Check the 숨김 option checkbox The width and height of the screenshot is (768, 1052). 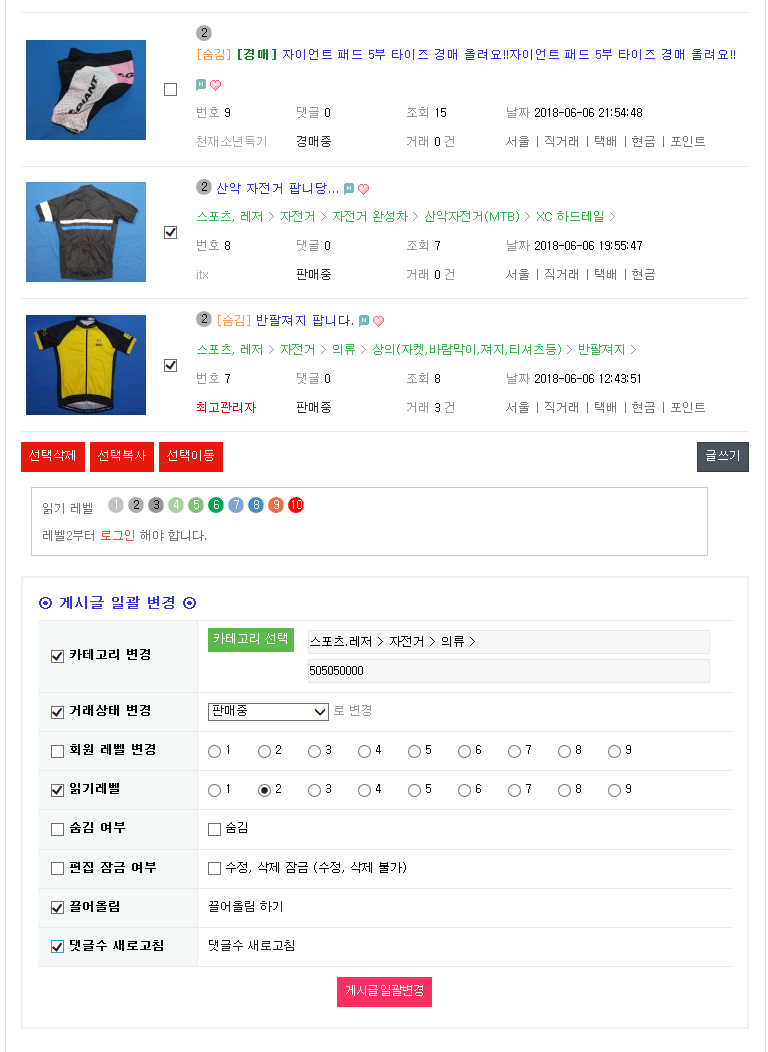(214, 829)
